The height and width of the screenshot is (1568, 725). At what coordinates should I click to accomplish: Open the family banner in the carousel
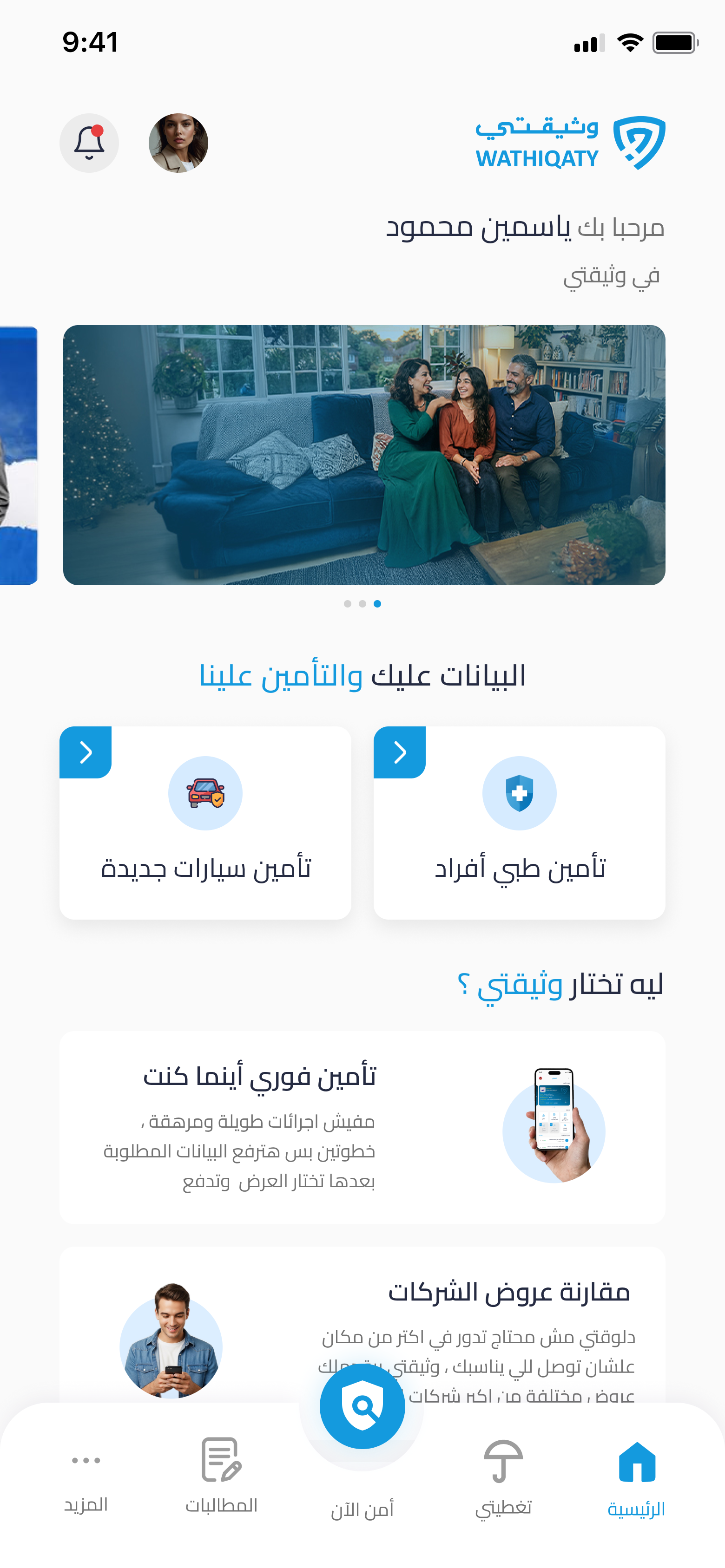click(x=364, y=455)
